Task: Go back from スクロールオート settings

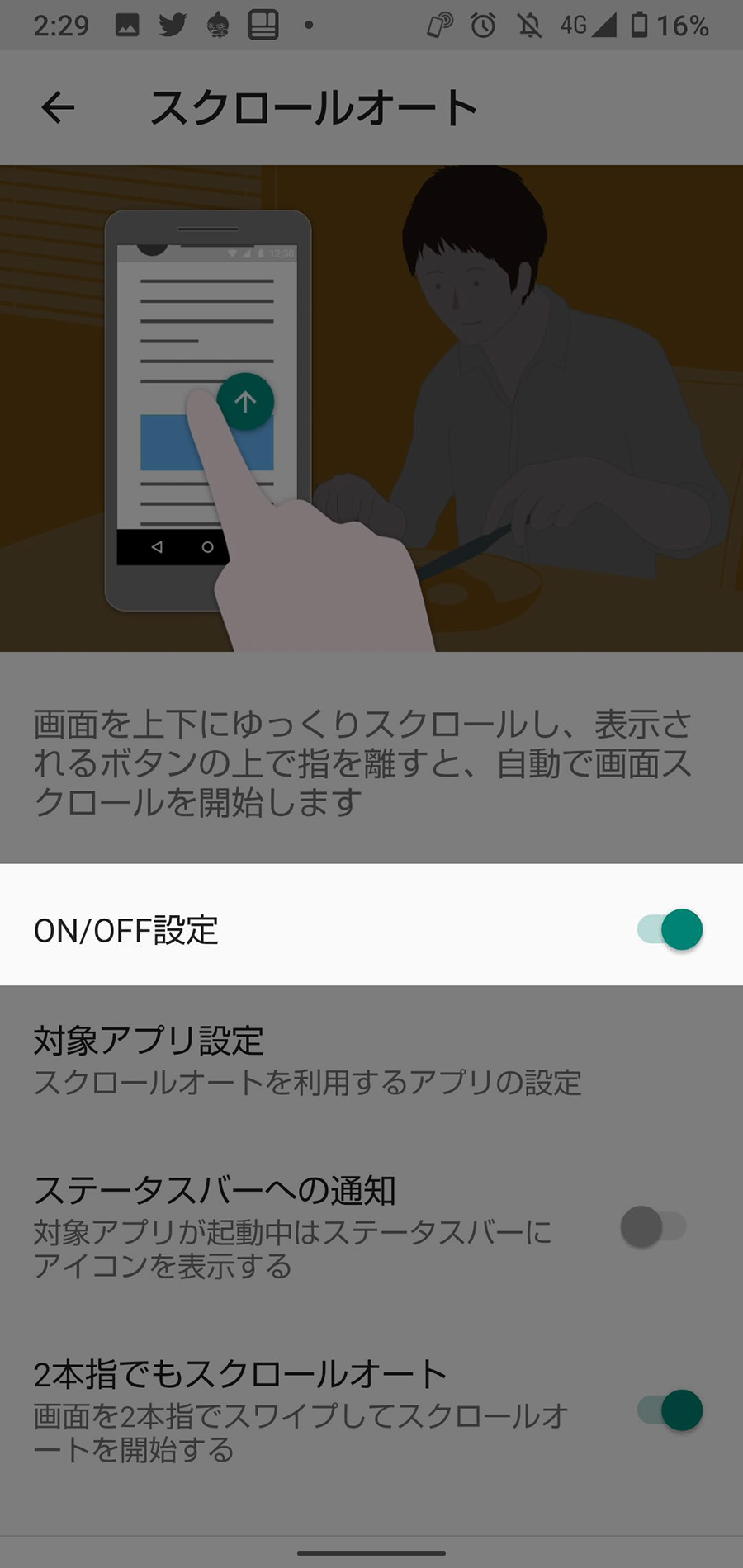Action: click(x=58, y=107)
